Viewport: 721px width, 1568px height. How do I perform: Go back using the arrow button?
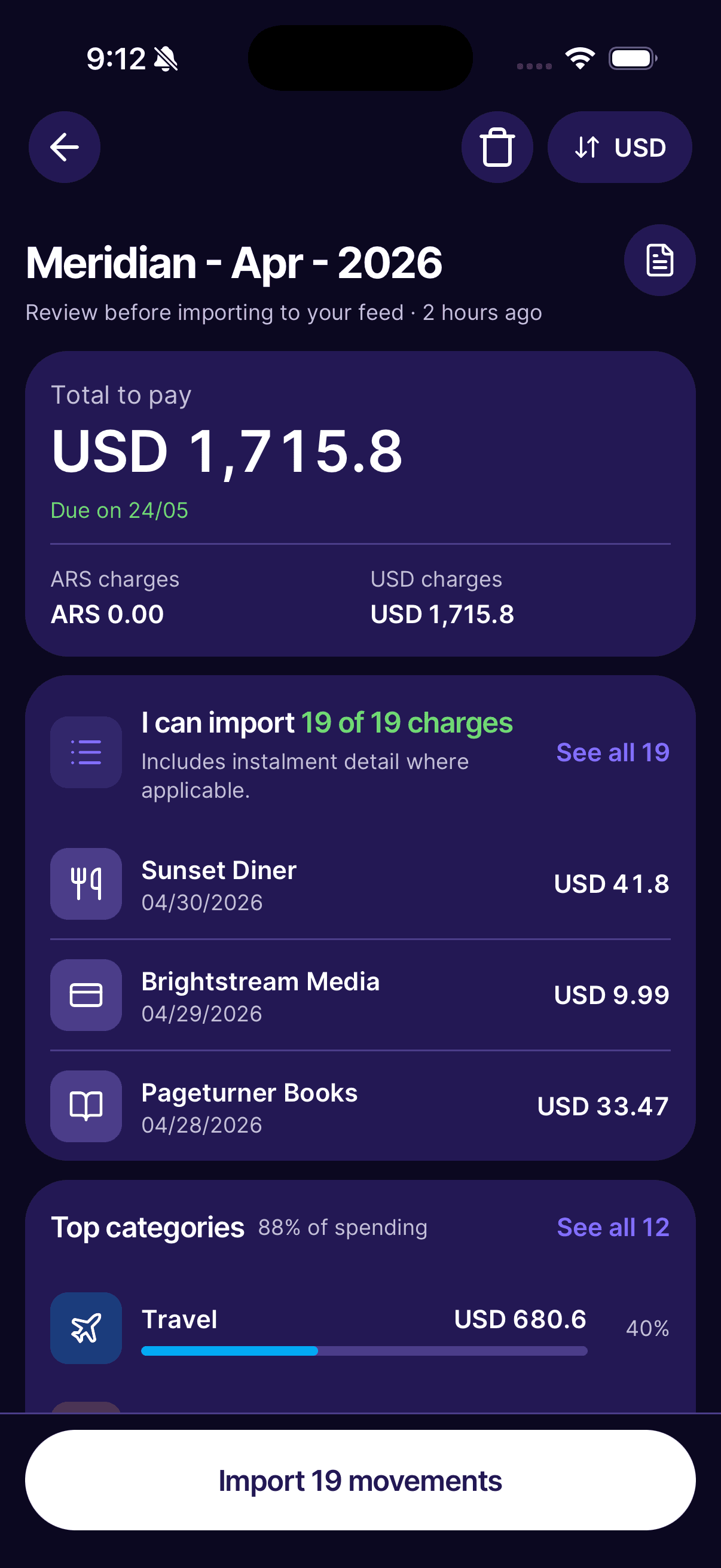click(x=65, y=147)
